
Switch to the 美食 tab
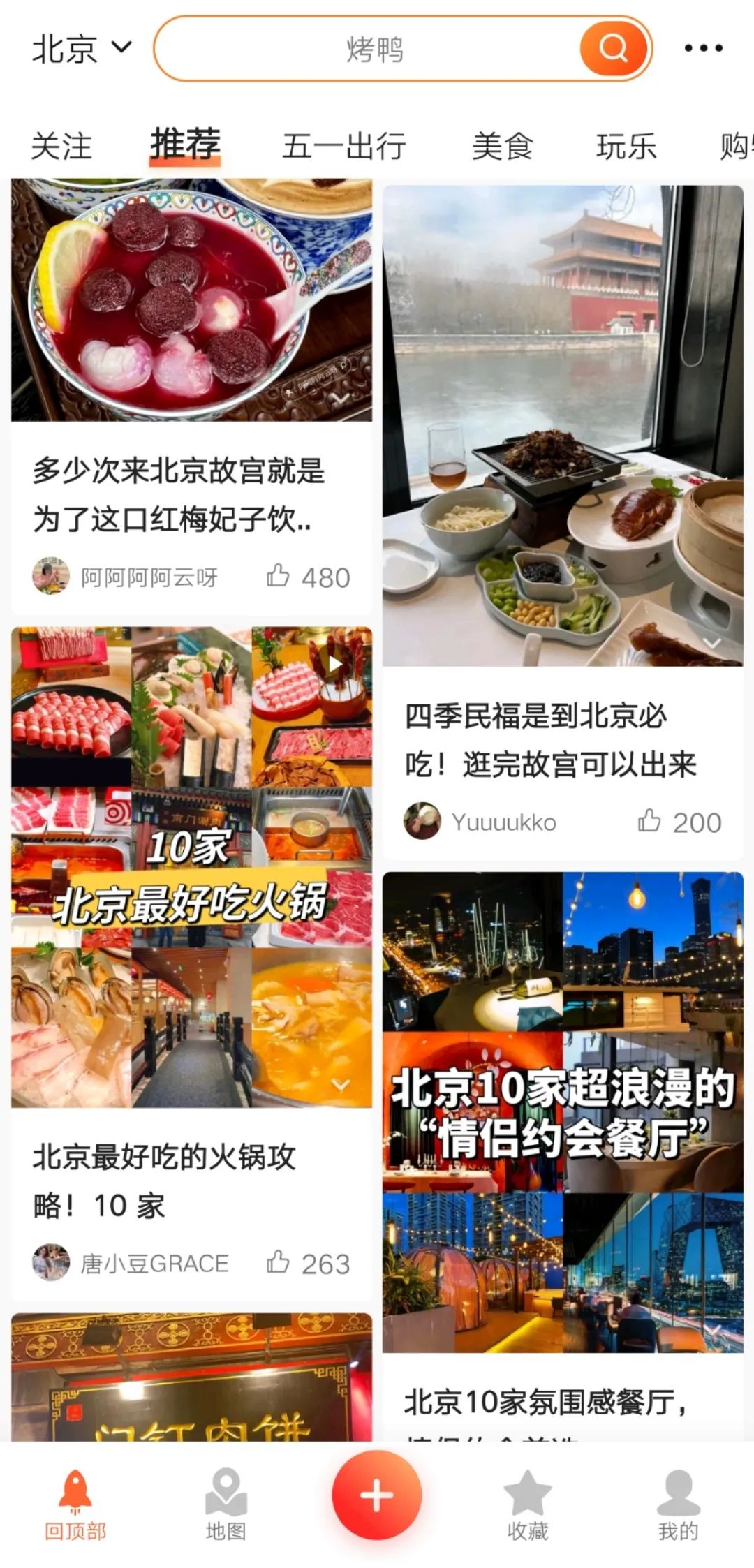point(502,147)
